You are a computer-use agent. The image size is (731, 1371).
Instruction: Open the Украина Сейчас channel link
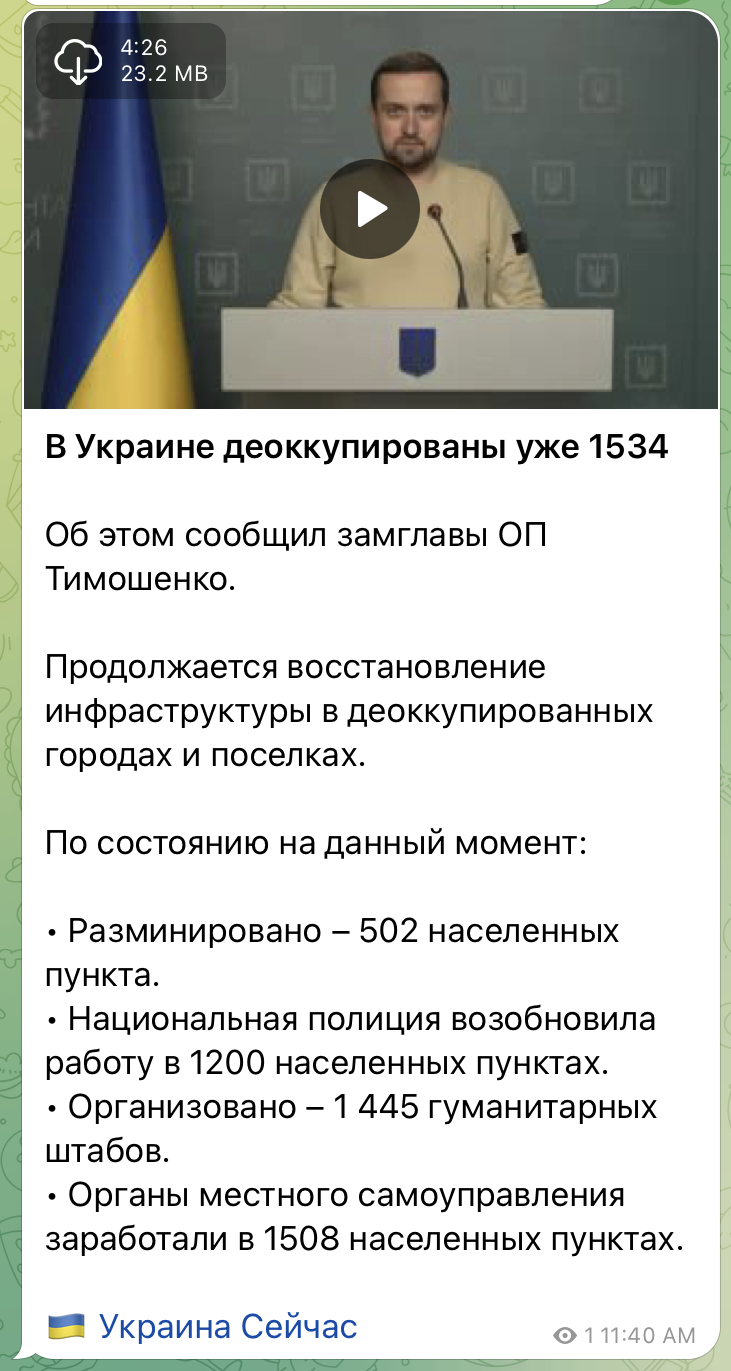pos(227,1326)
